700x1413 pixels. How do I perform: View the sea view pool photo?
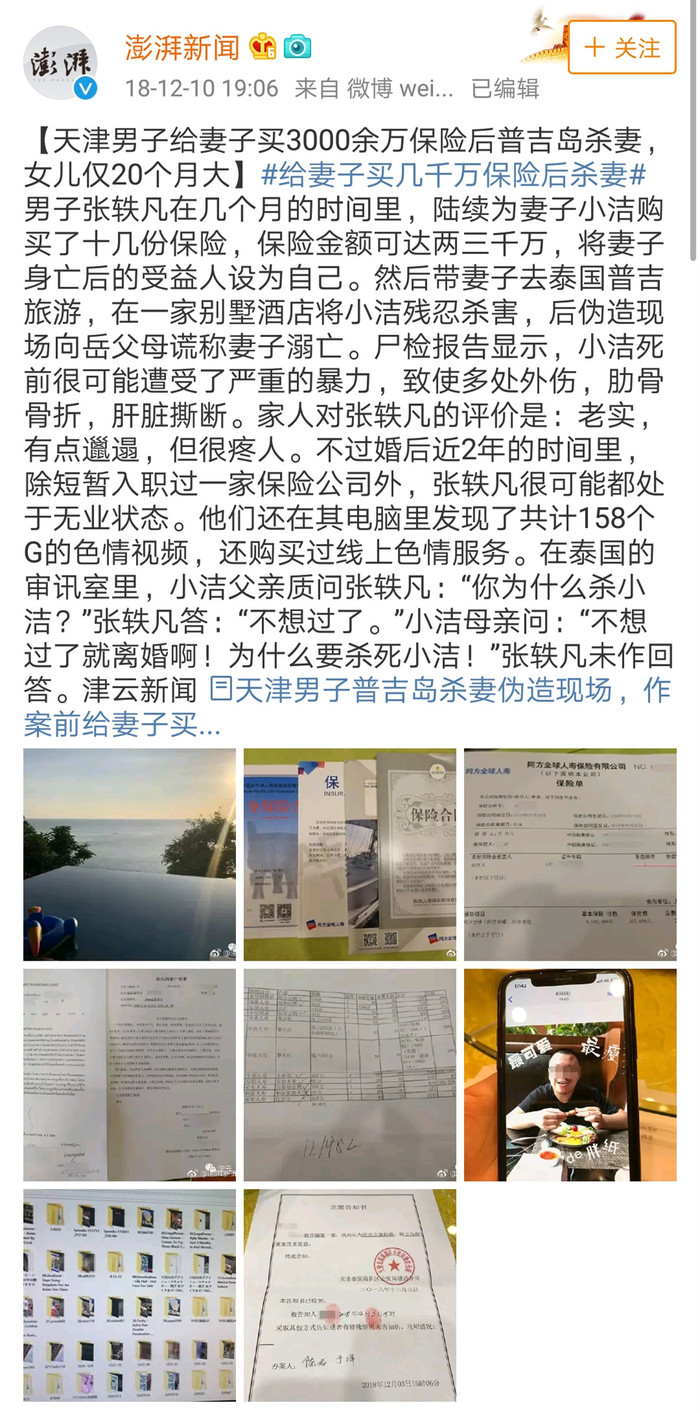point(130,855)
